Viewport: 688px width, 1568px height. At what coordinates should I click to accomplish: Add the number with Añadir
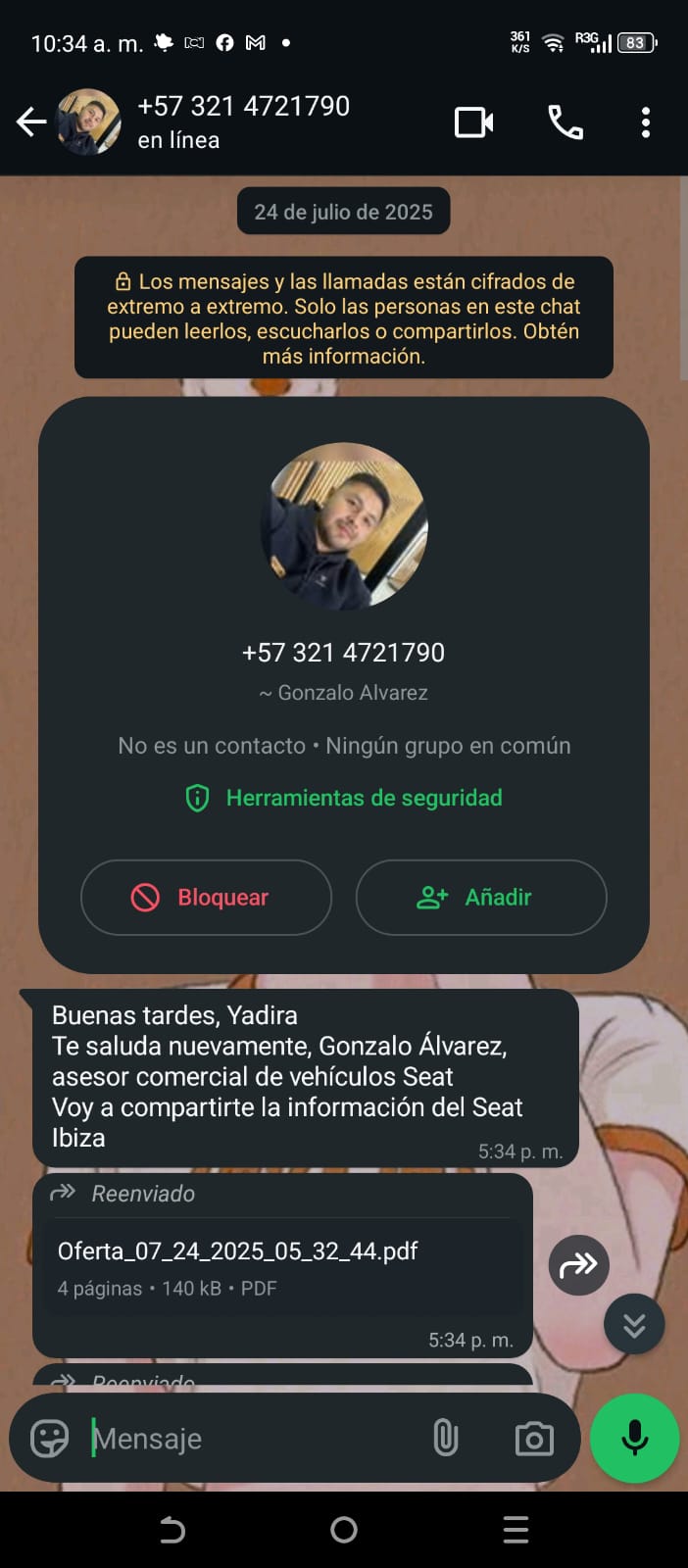click(x=481, y=898)
